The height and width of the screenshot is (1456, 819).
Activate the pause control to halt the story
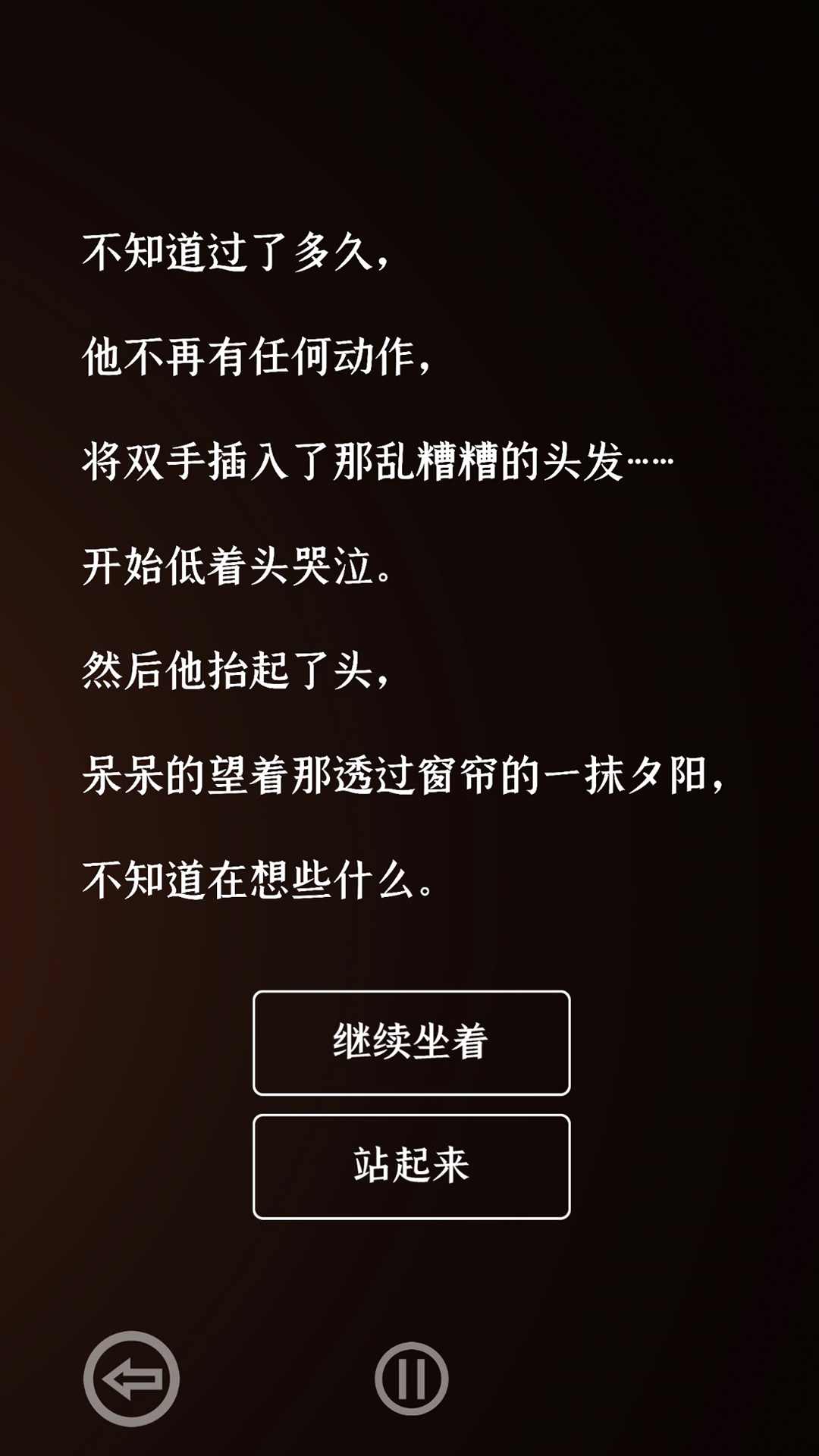[413, 1376]
